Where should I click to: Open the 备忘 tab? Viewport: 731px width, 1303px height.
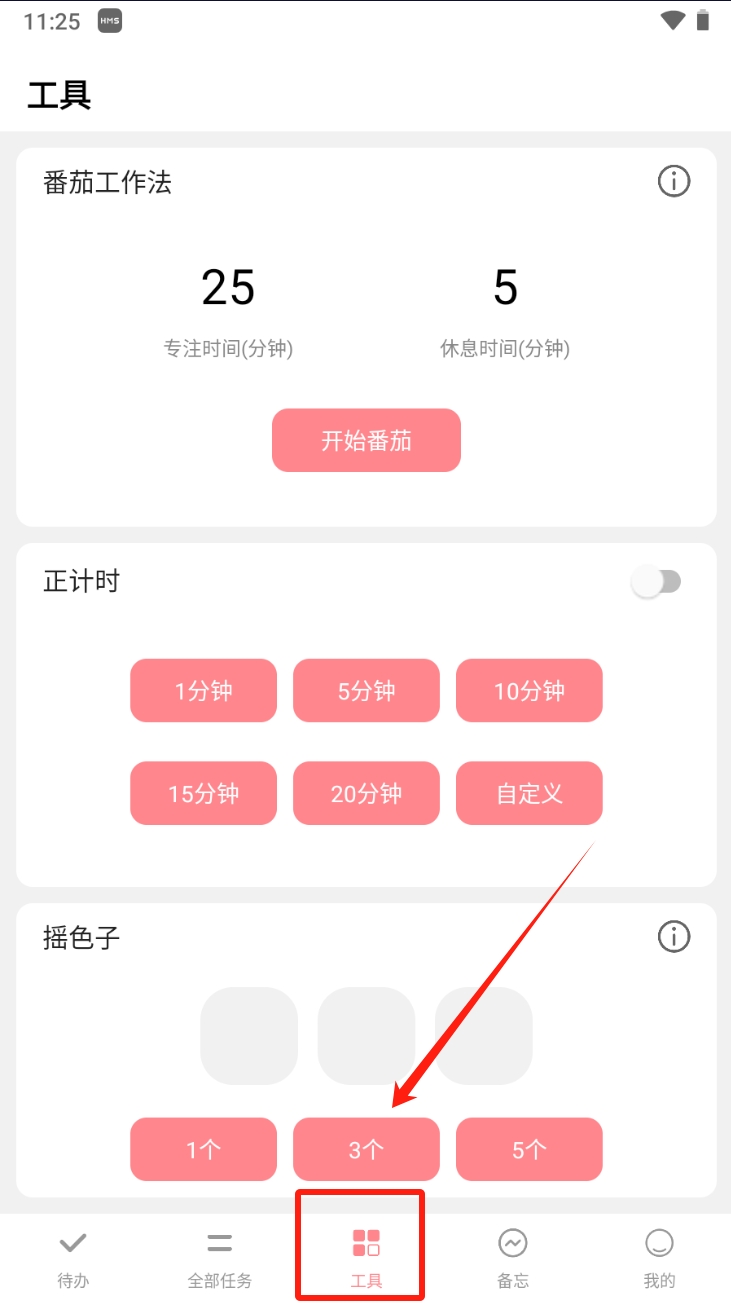pyautogui.click(x=512, y=1257)
